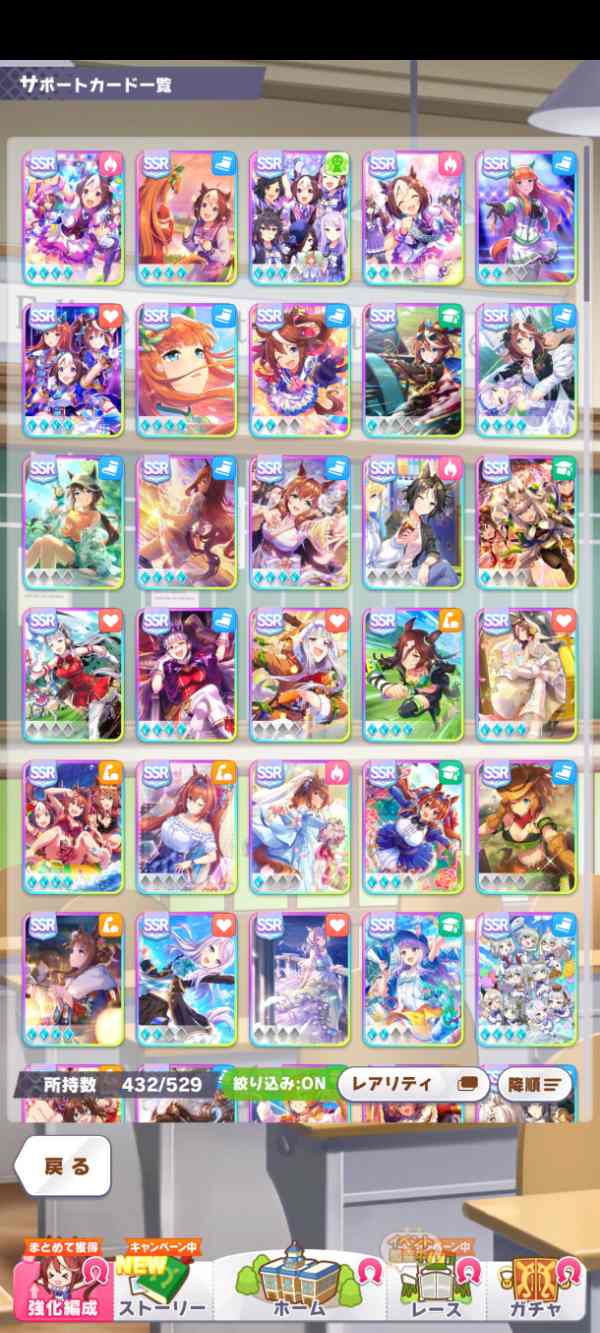Open the close-up orange-haired girl SSR card
The width and height of the screenshot is (600, 1333).
click(x=186, y=371)
